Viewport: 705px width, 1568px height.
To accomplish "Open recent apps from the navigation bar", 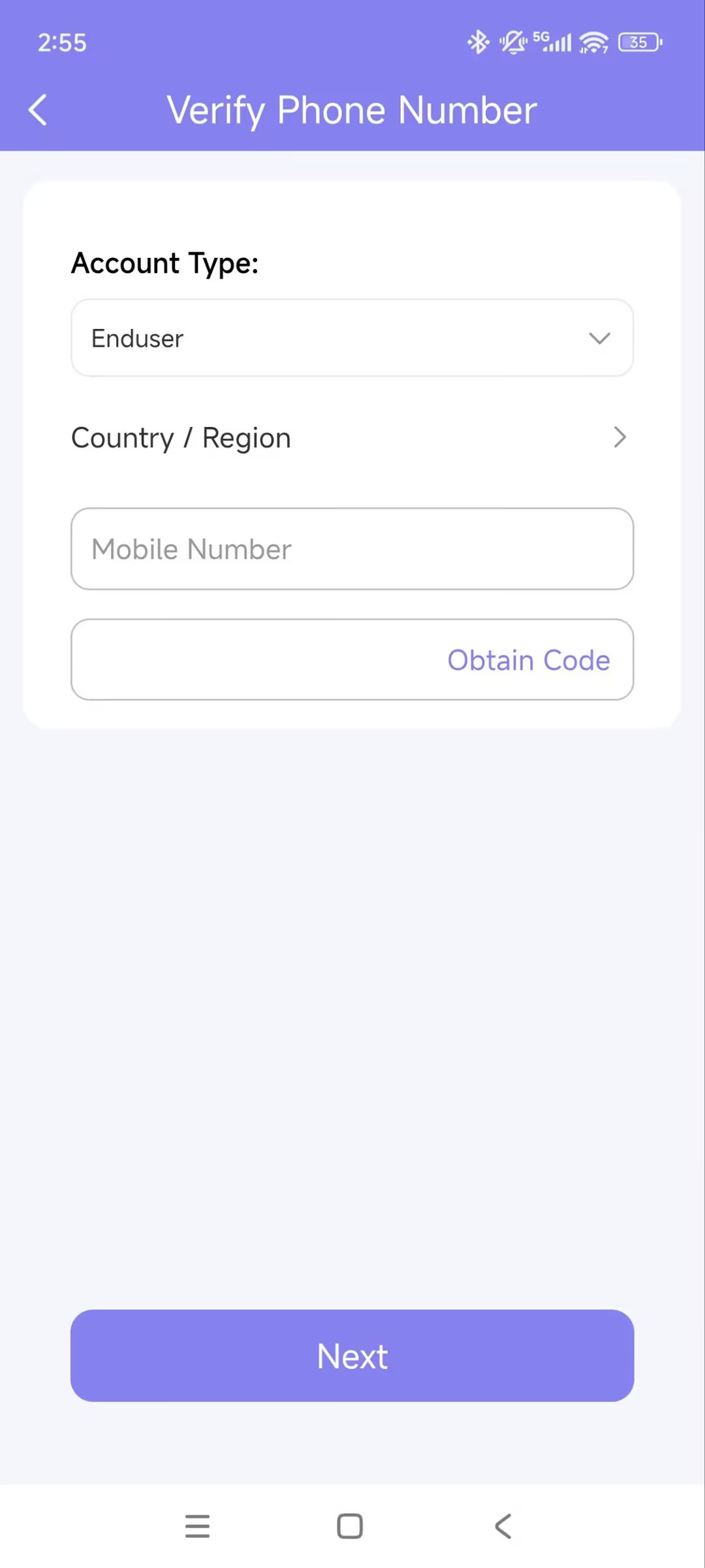I will point(197,1526).
